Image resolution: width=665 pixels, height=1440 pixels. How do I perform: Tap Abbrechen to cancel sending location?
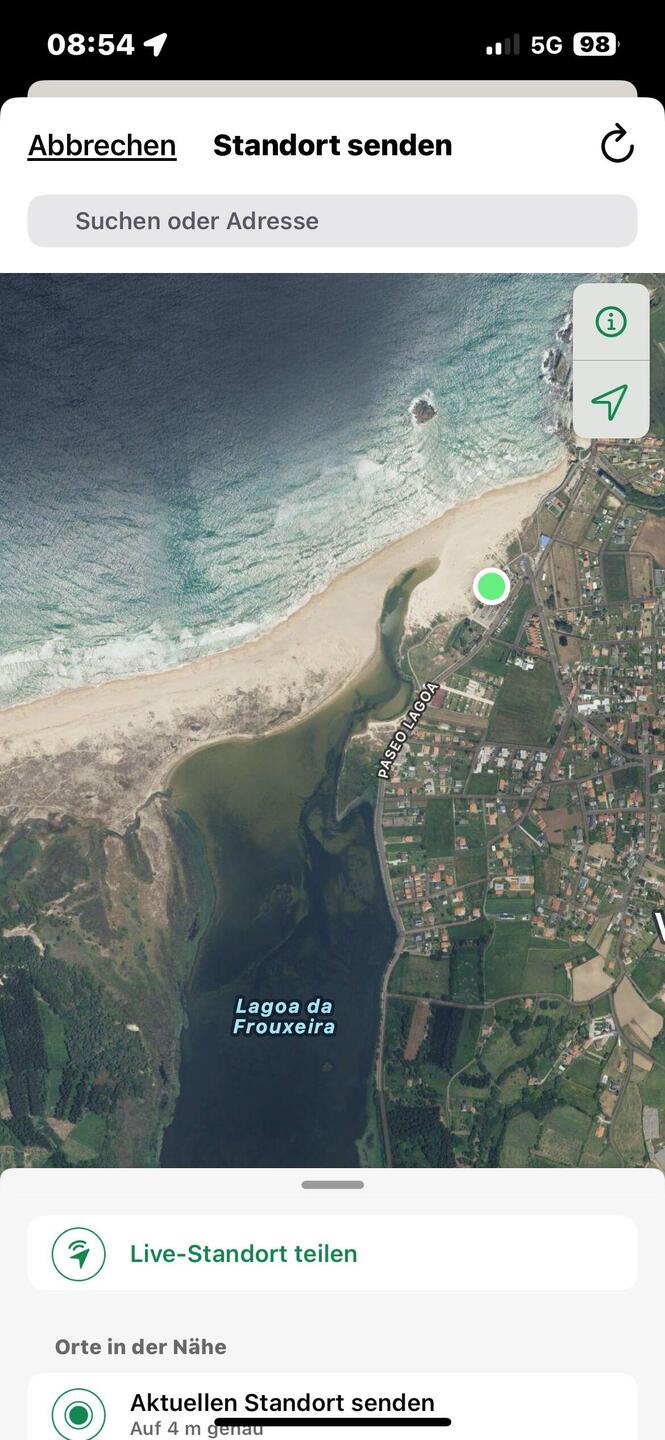click(102, 146)
